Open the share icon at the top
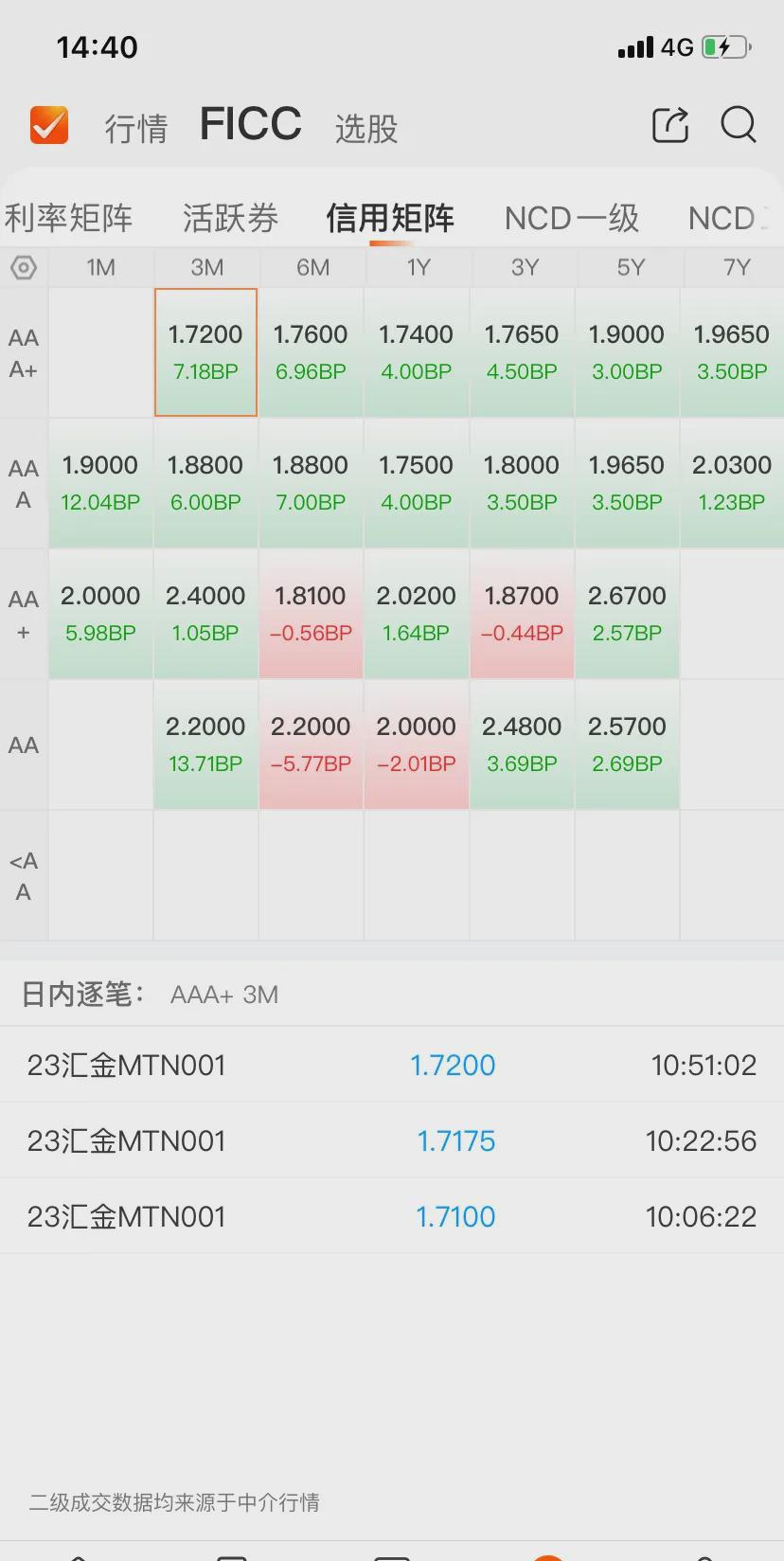 pyautogui.click(x=669, y=125)
